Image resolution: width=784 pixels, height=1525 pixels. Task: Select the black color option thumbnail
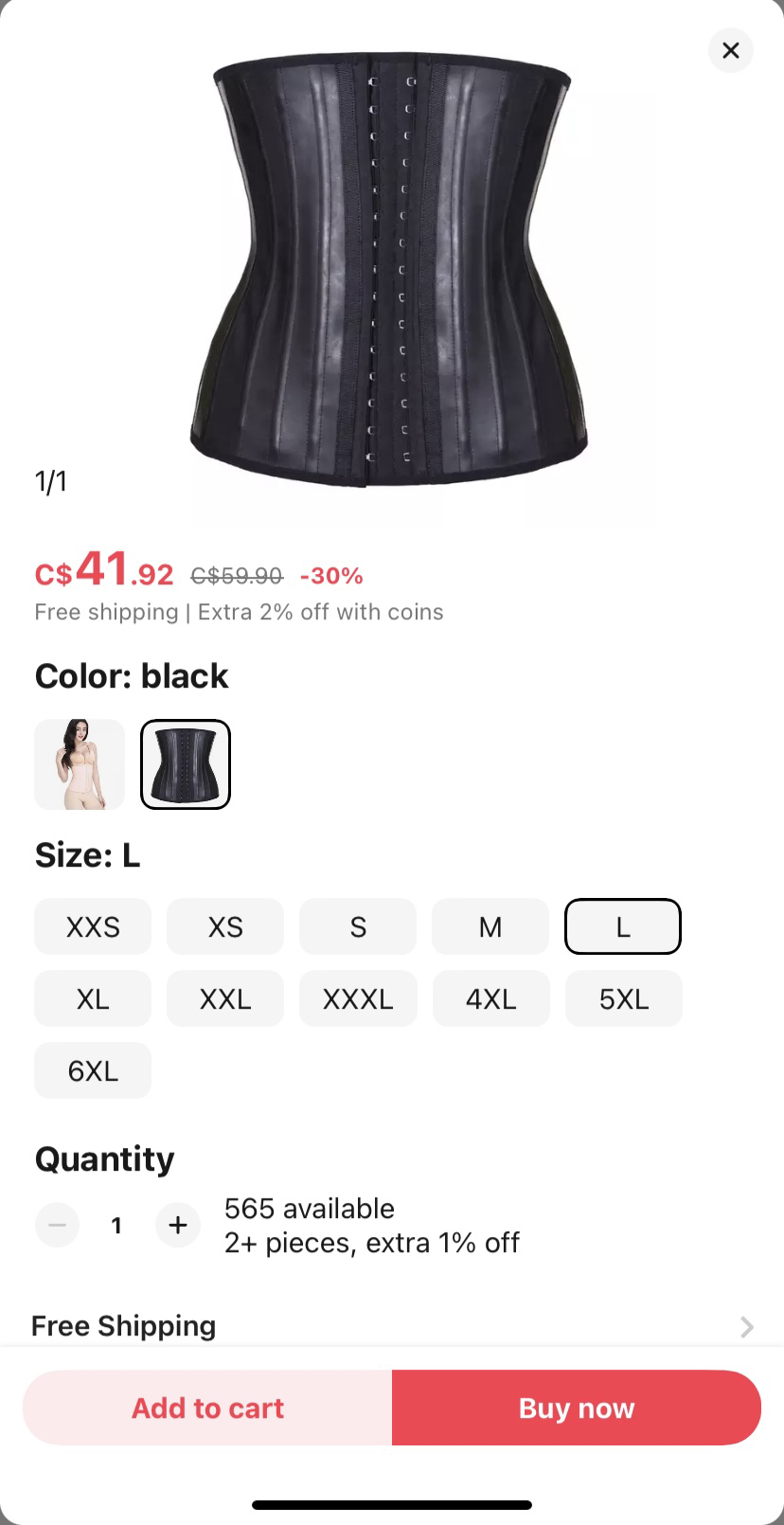tap(186, 764)
